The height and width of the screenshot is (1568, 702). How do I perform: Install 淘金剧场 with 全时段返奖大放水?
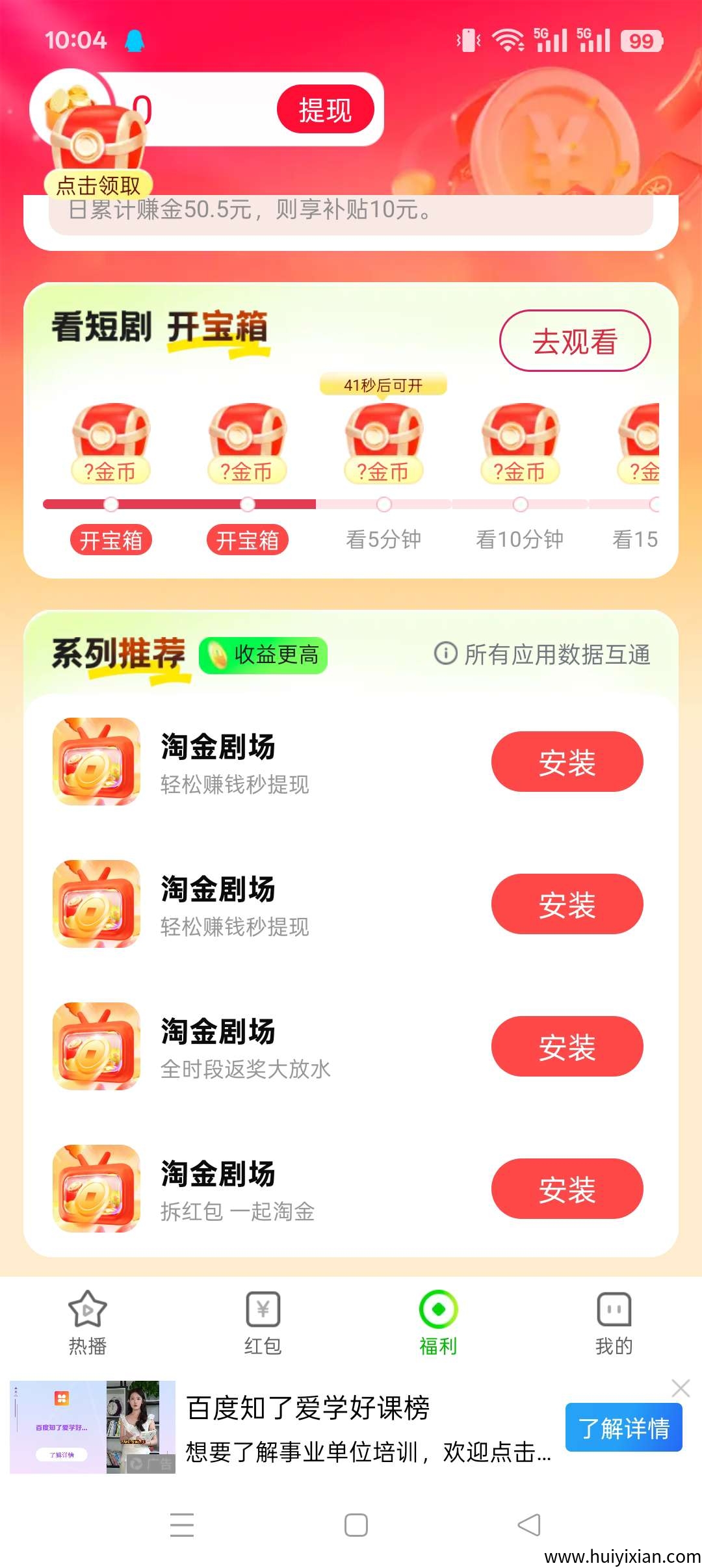coord(567,1047)
